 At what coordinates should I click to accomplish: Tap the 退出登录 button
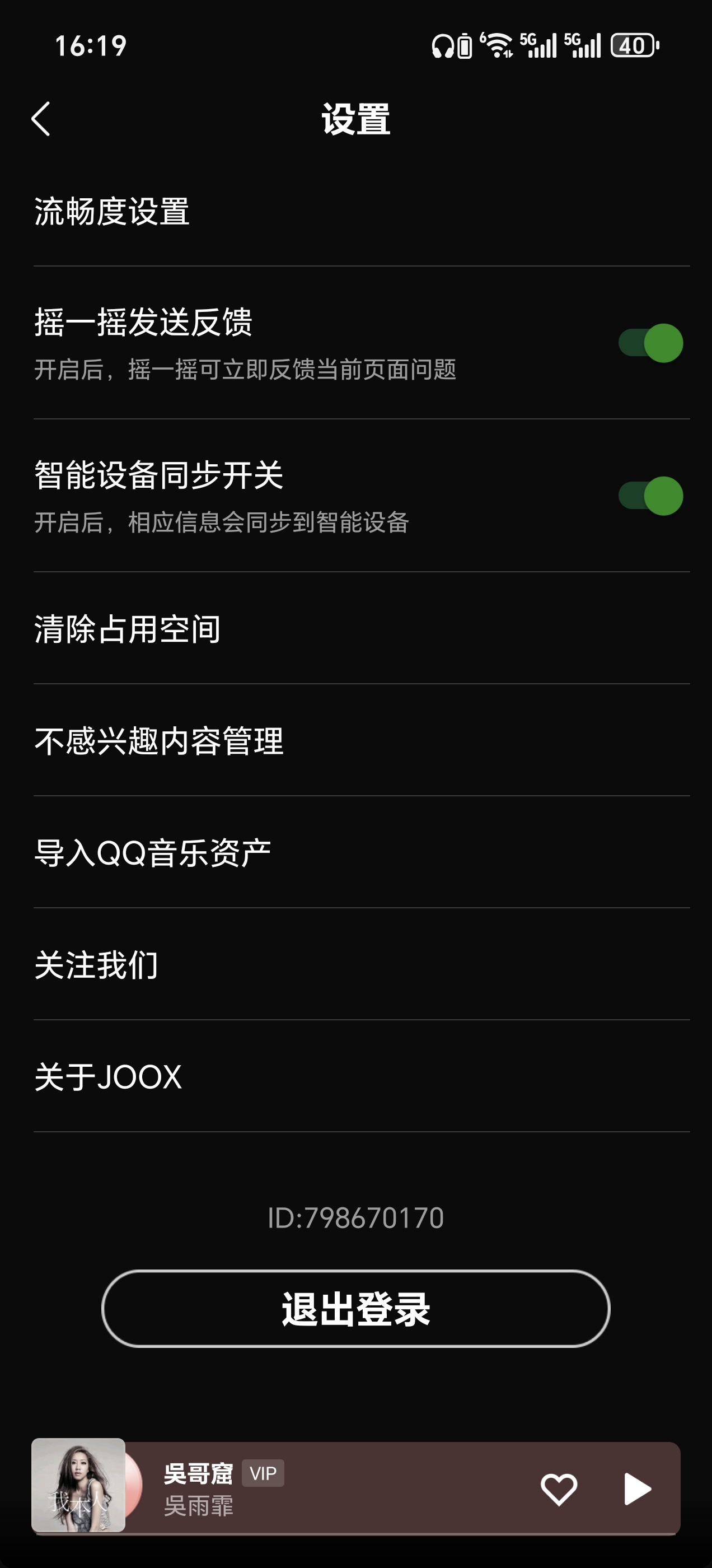pyautogui.click(x=355, y=1309)
